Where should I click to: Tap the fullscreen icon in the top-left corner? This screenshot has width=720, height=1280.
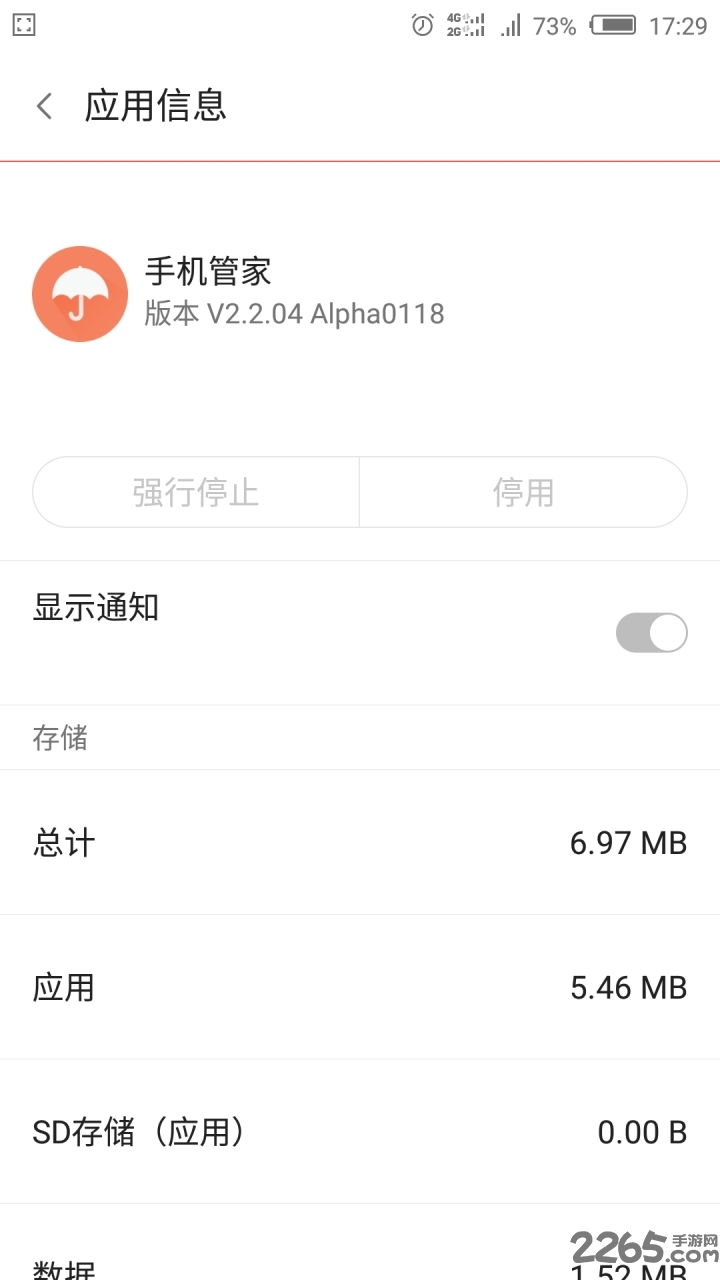coord(23,24)
